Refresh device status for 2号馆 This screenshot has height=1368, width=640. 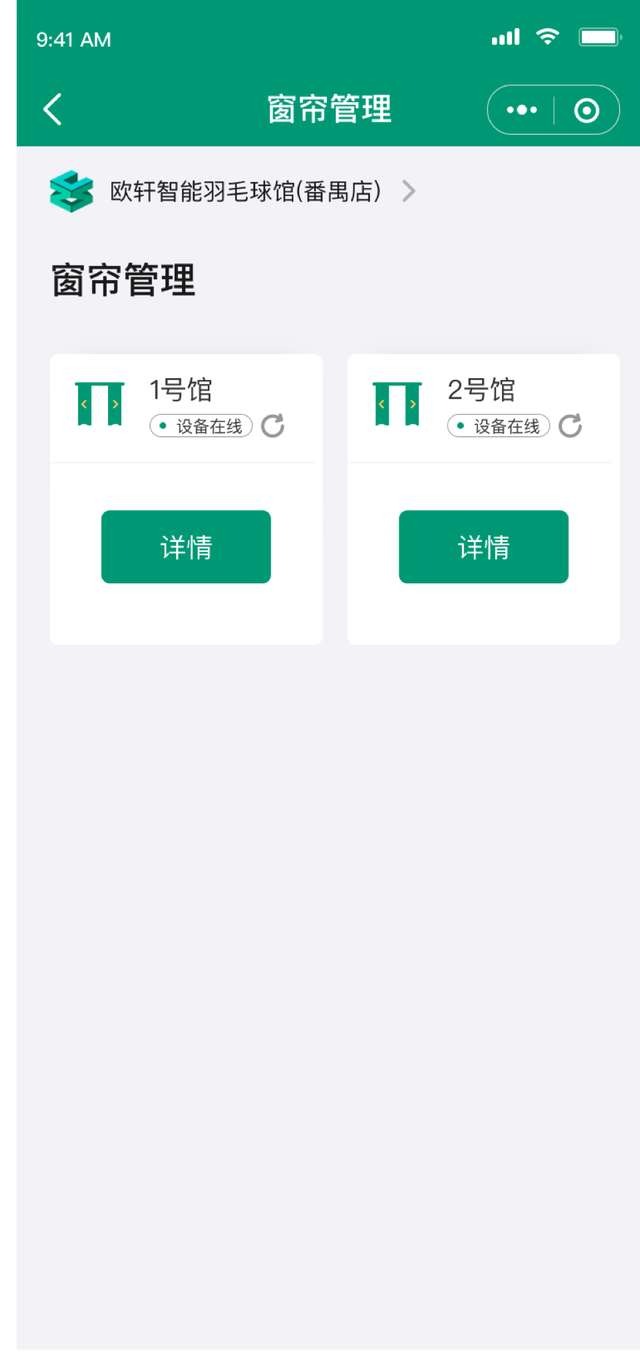click(570, 426)
